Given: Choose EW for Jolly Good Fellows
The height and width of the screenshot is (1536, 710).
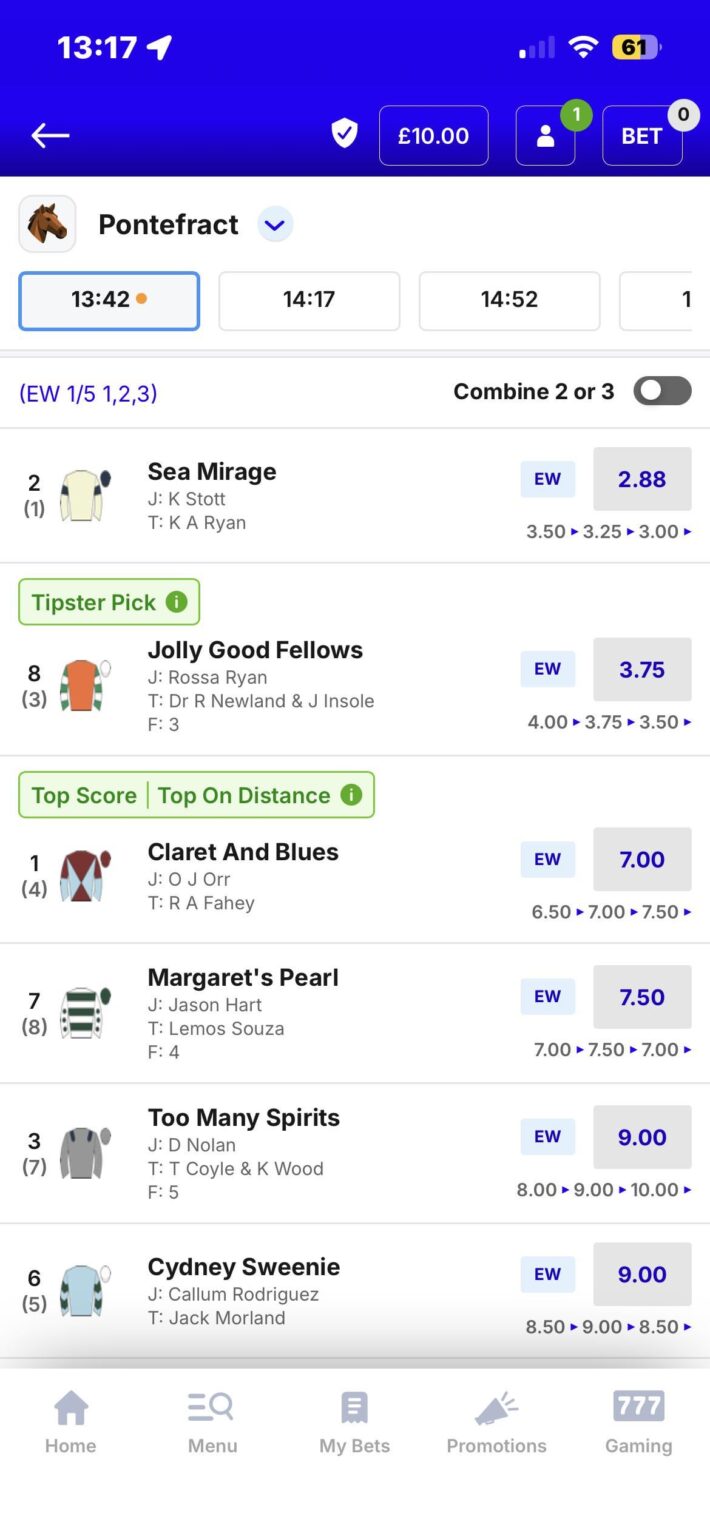Looking at the screenshot, I should (x=547, y=669).
